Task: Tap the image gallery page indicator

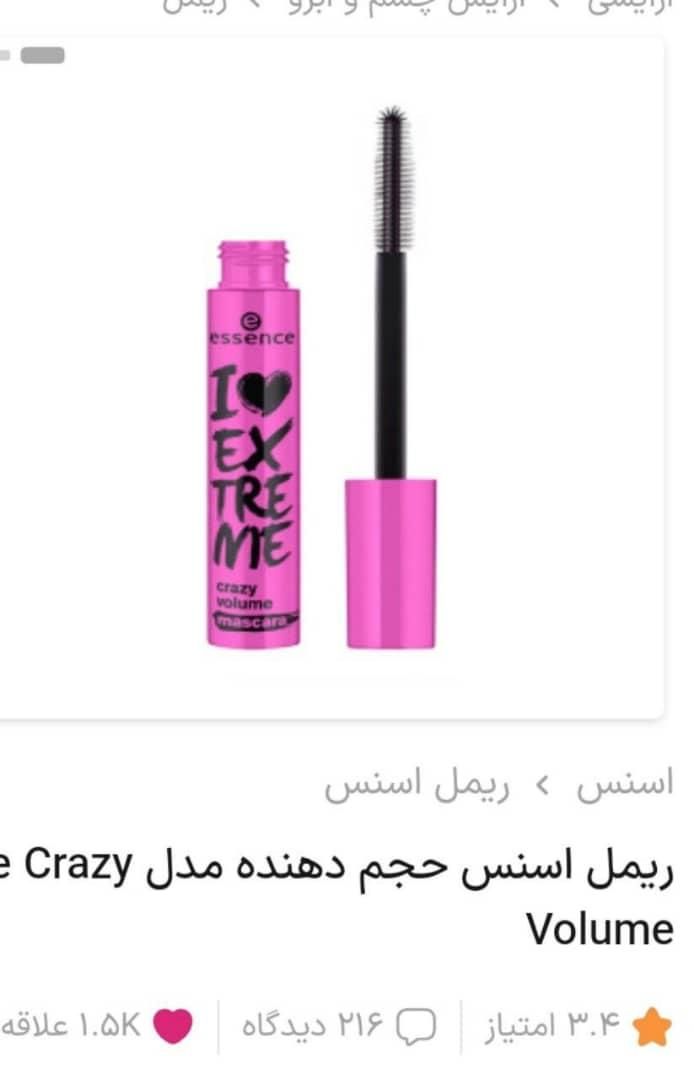Action: coord(40,55)
